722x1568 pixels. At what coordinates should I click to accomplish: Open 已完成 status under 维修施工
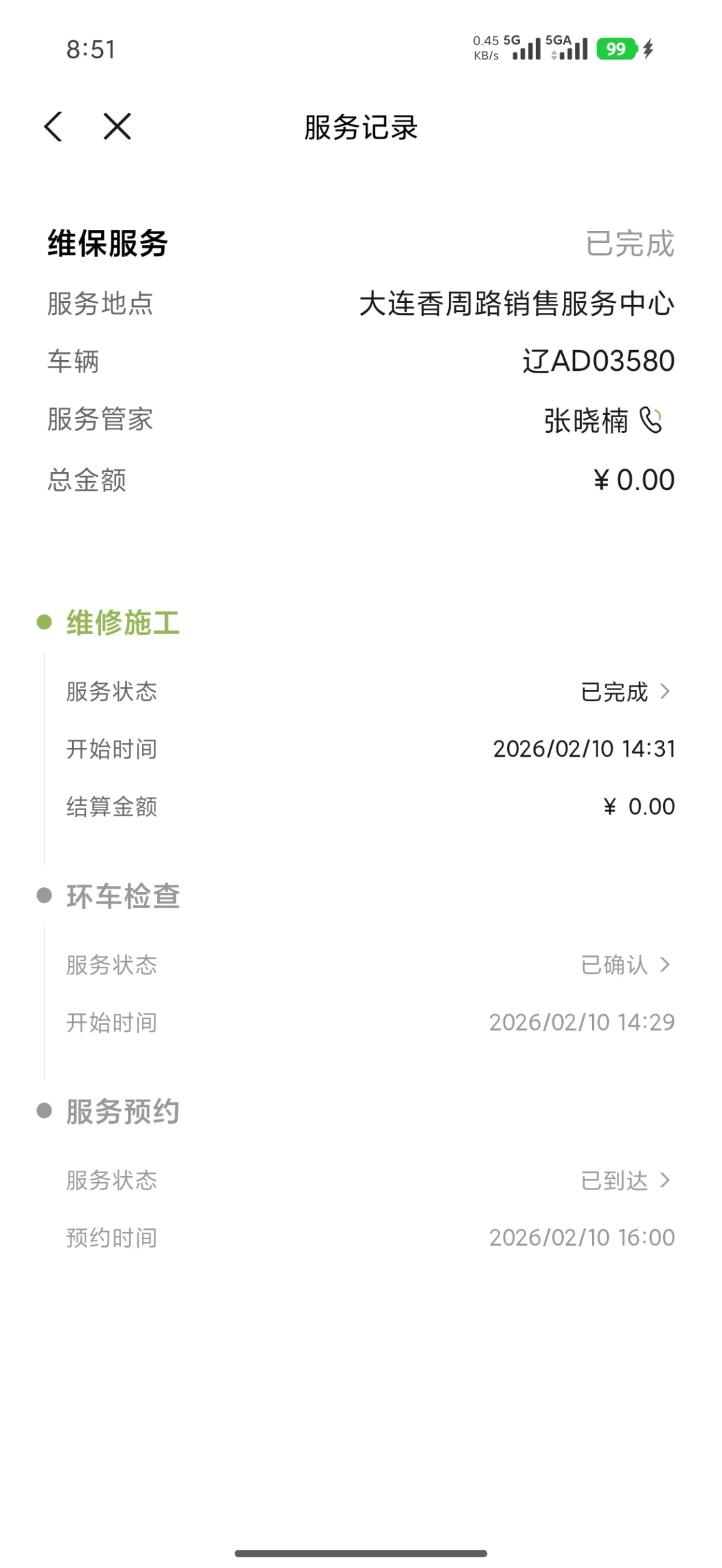[625, 691]
